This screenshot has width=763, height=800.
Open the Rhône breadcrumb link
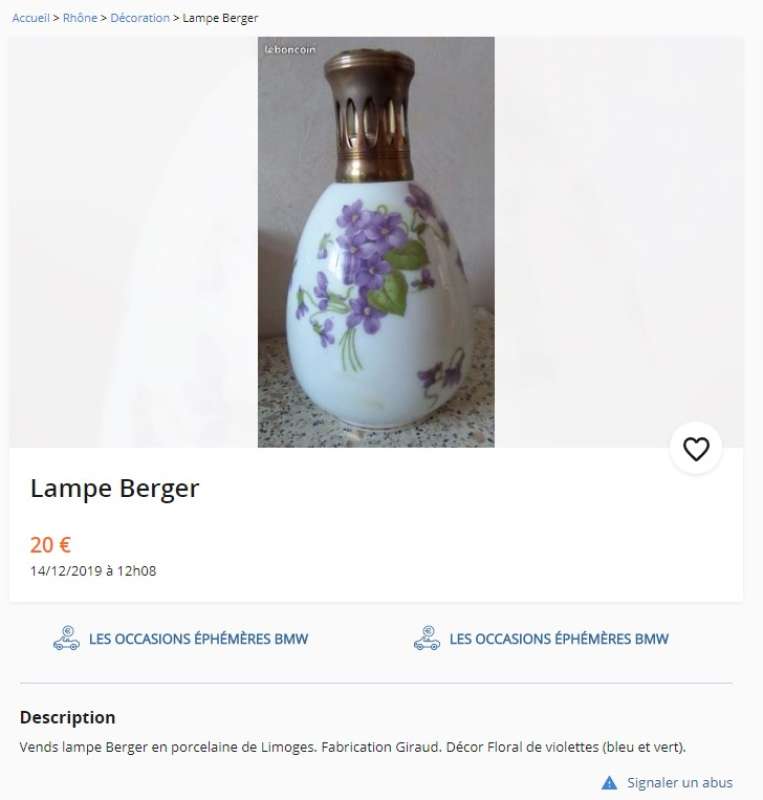coord(80,18)
